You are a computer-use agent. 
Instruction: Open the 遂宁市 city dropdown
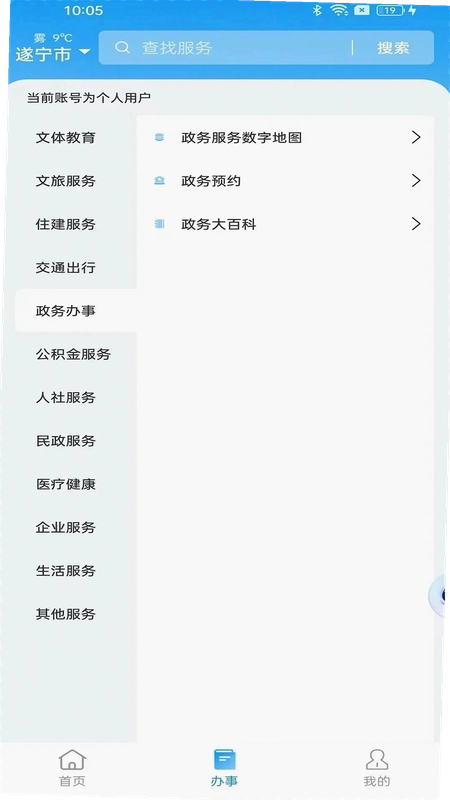53,54
